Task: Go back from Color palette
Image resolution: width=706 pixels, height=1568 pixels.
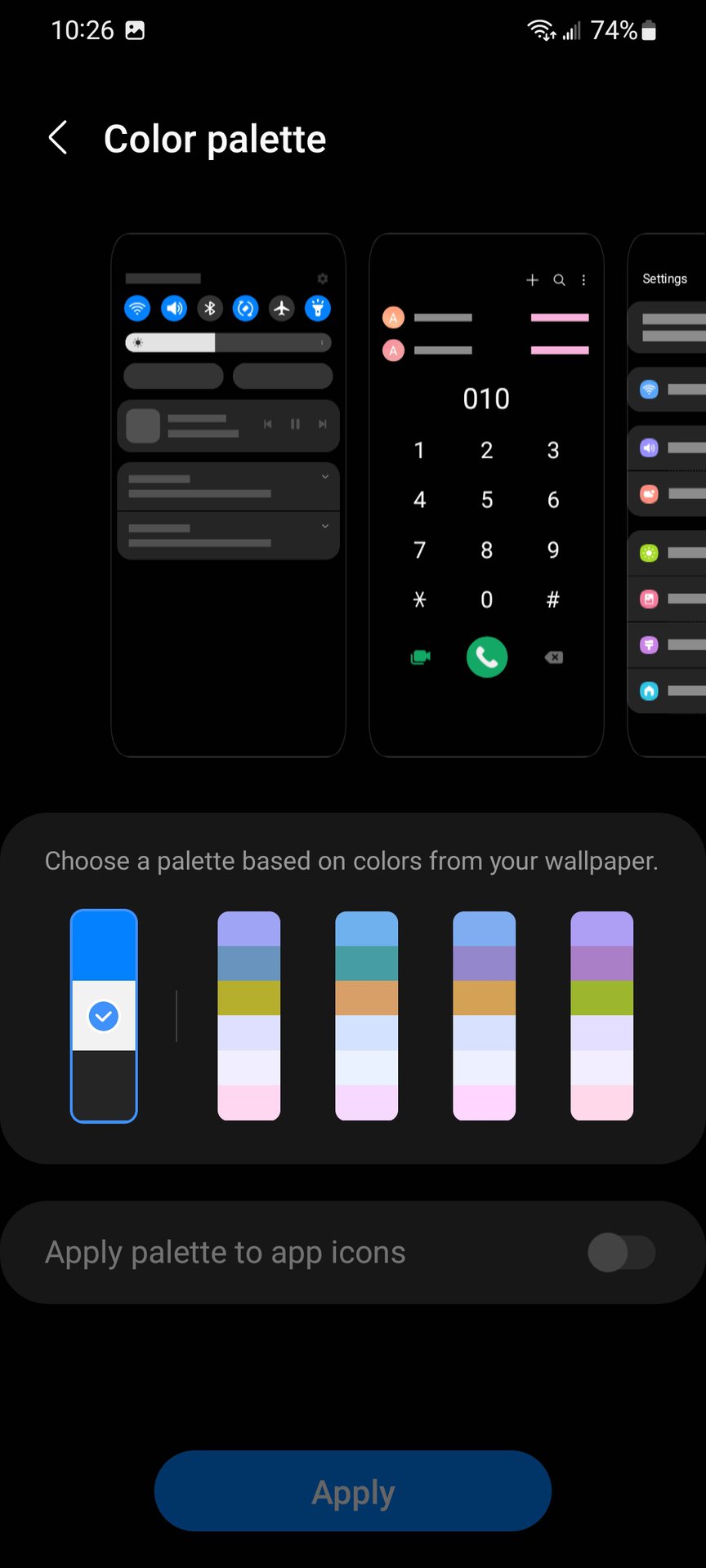Action: [x=57, y=138]
